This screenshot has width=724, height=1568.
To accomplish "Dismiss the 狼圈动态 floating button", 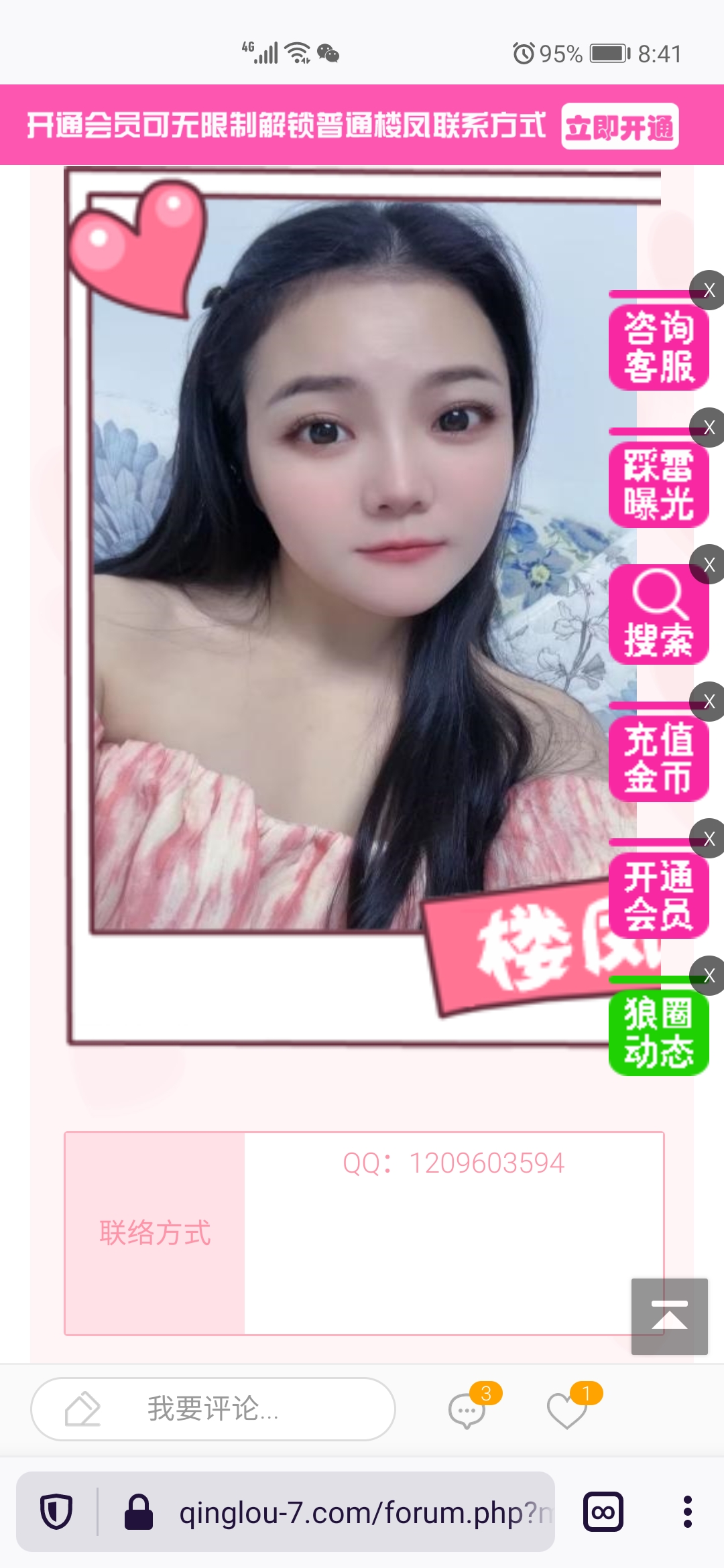I will pos(709,976).
